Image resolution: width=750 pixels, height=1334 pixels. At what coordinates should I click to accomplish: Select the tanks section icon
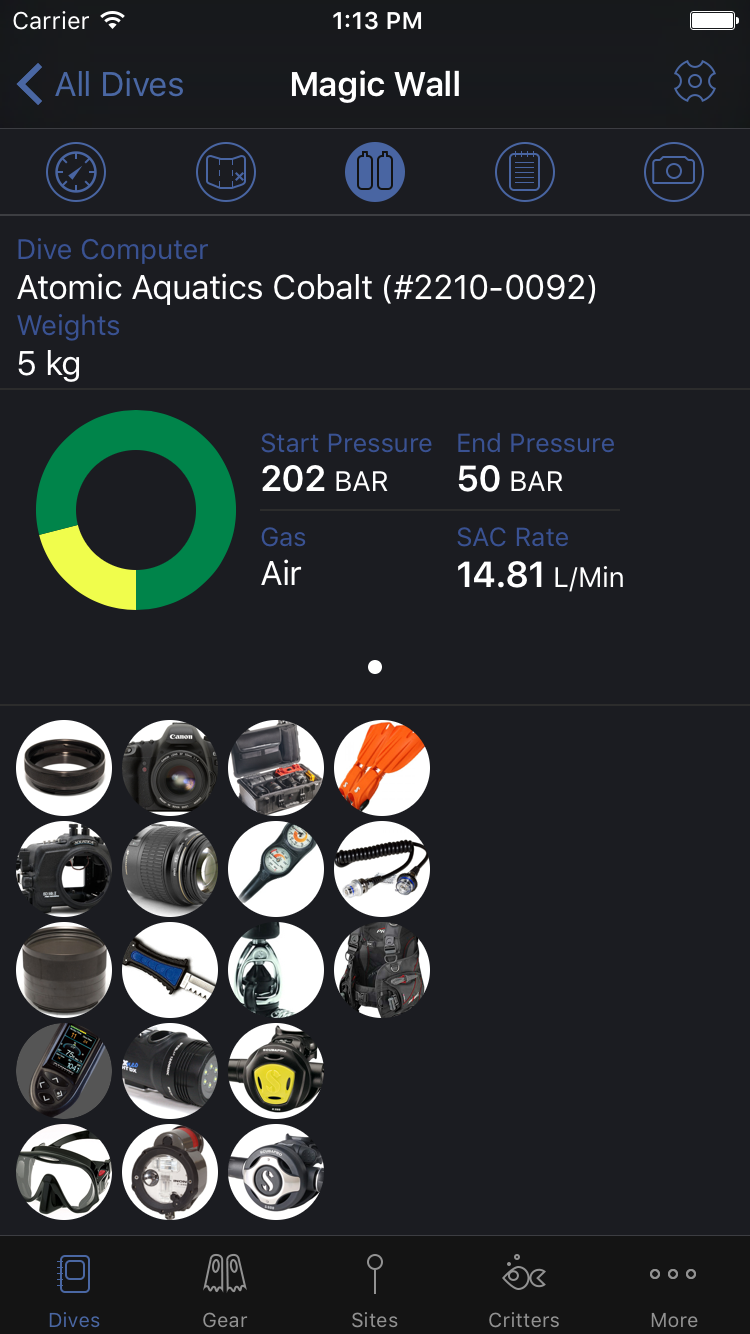375,172
